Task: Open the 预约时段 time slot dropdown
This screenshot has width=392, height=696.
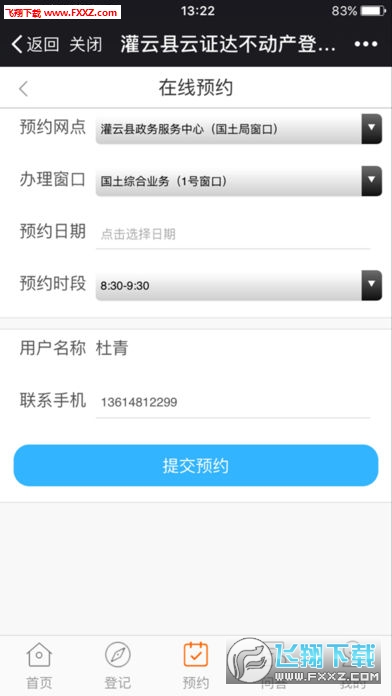Action: (x=239, y=285)
